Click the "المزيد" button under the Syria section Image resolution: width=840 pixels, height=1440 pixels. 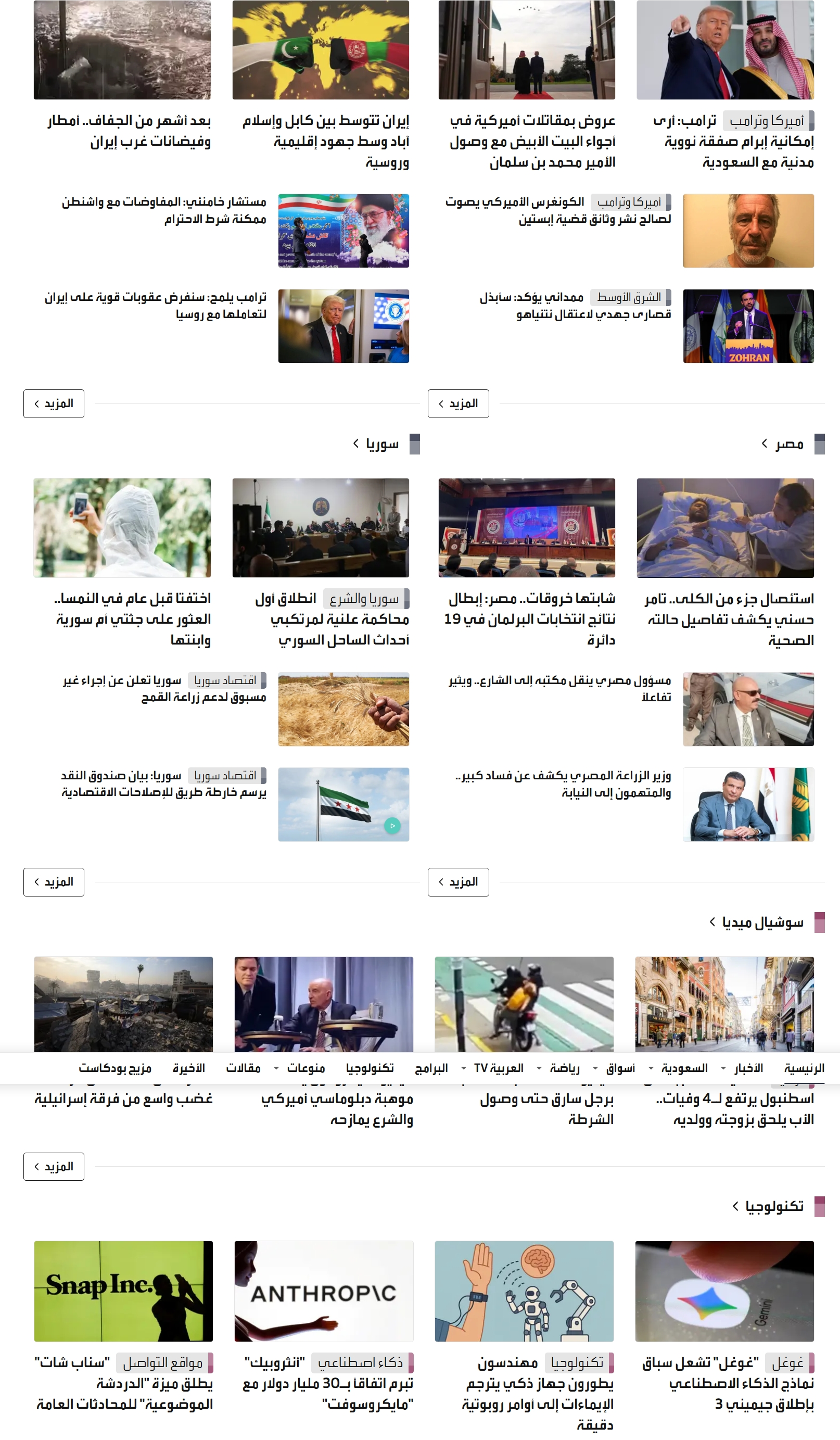54,882
